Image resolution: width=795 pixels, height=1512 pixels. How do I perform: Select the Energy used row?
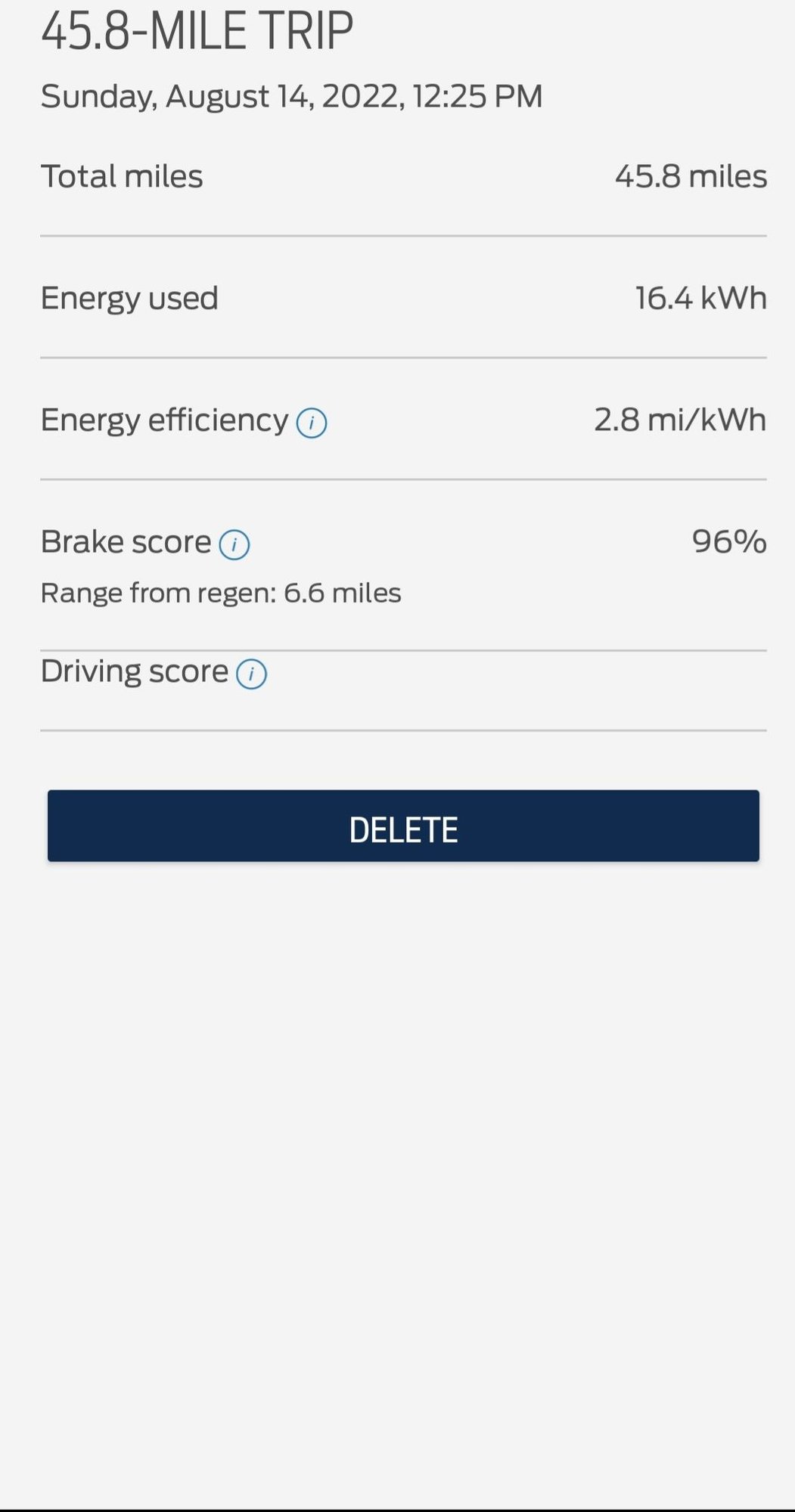(130, 298)
